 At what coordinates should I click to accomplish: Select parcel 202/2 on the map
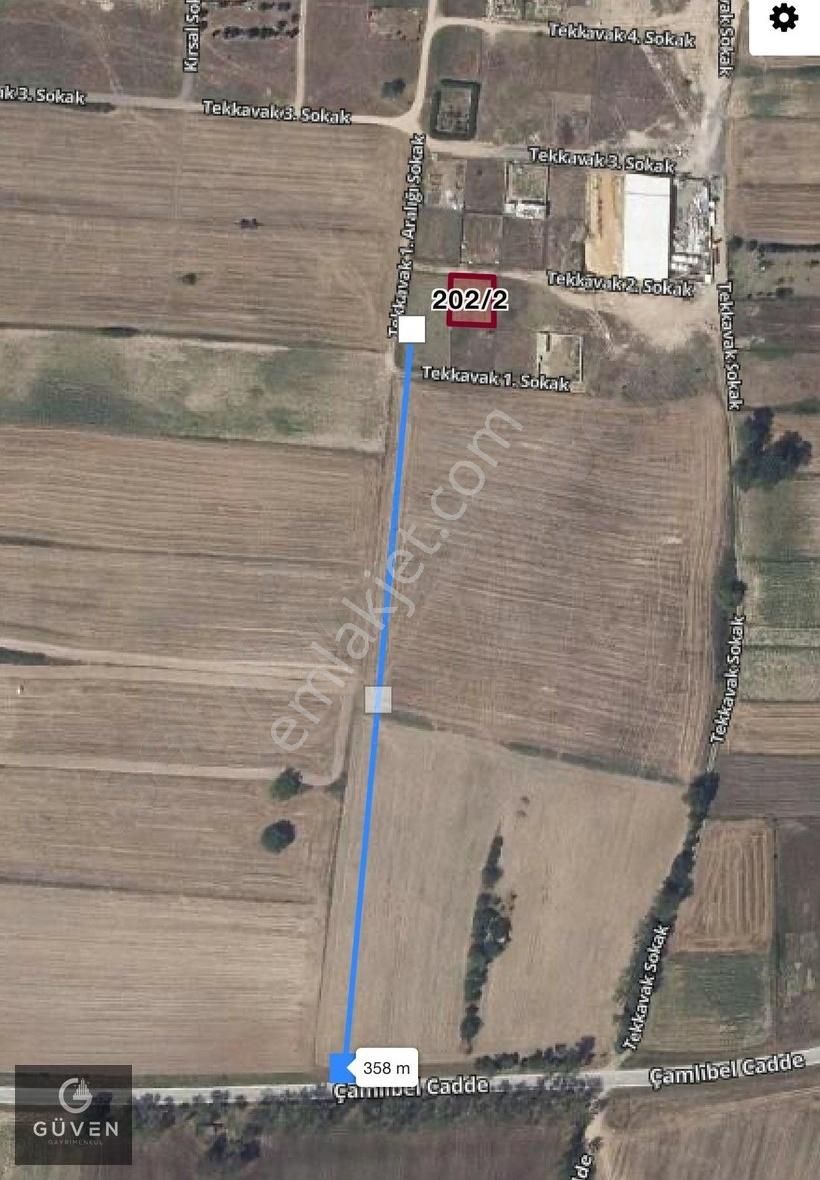[472, 300]
